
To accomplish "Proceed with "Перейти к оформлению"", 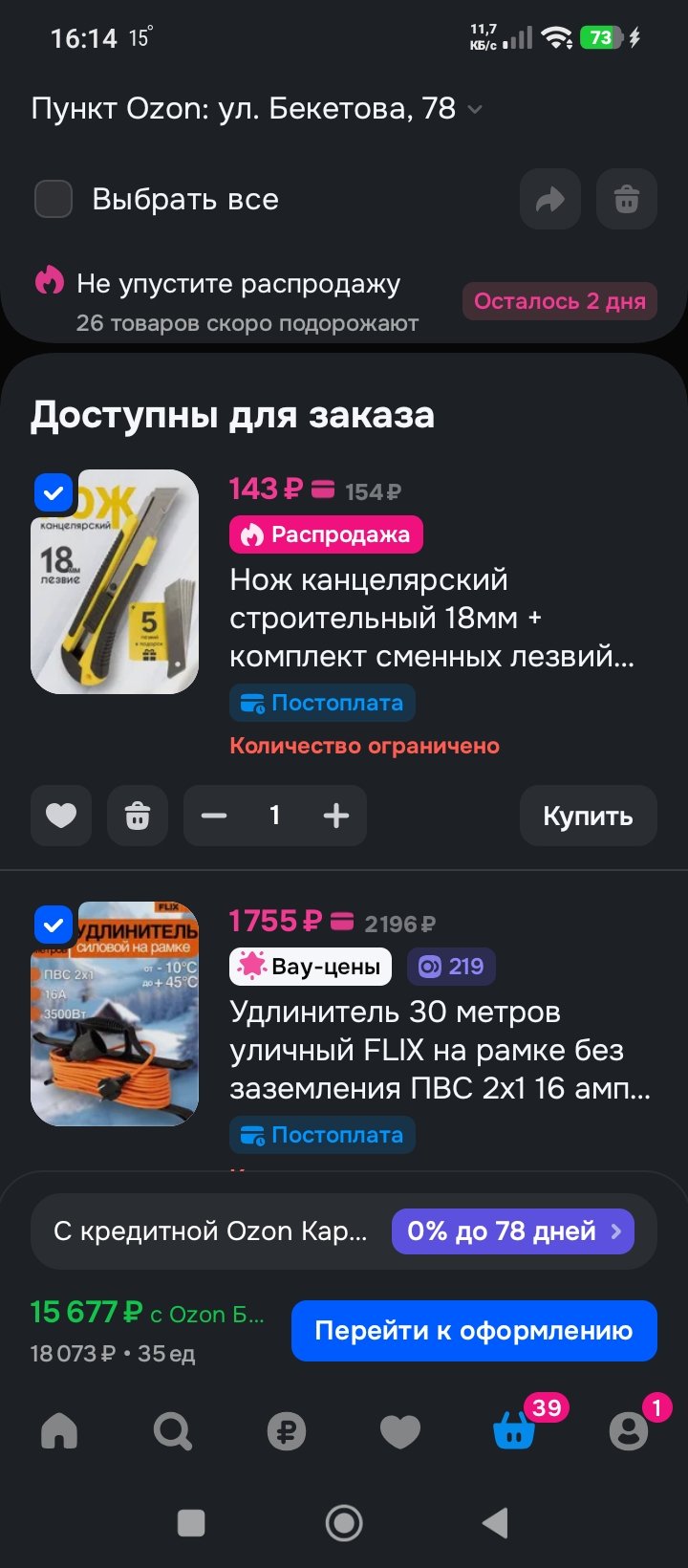I will pyautogui.click(x=474, y=1331).
